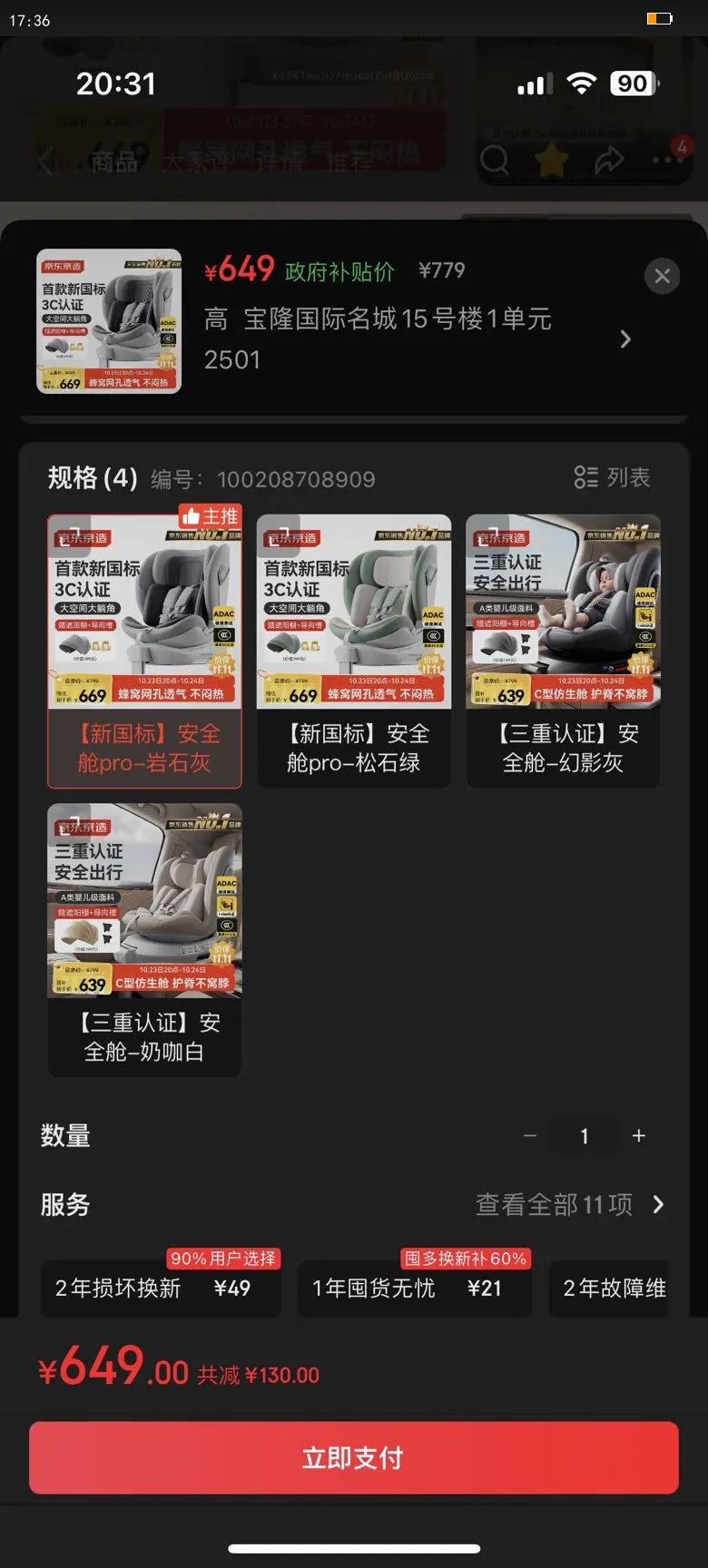708x1568 pixels.
Task: Increase quantity with plus button
Action: 639,1136
